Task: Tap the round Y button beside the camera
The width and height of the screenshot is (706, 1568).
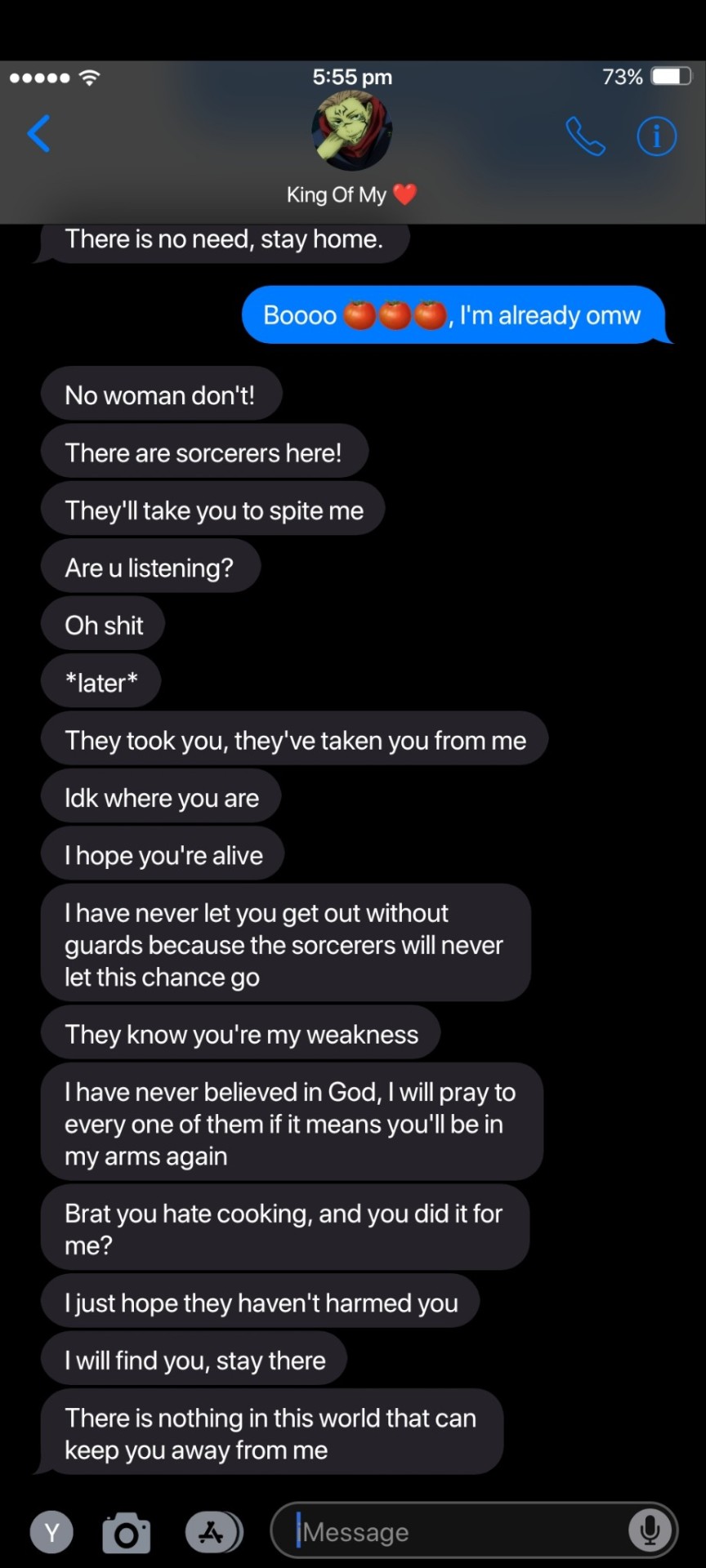Action: click(51, 1532)
